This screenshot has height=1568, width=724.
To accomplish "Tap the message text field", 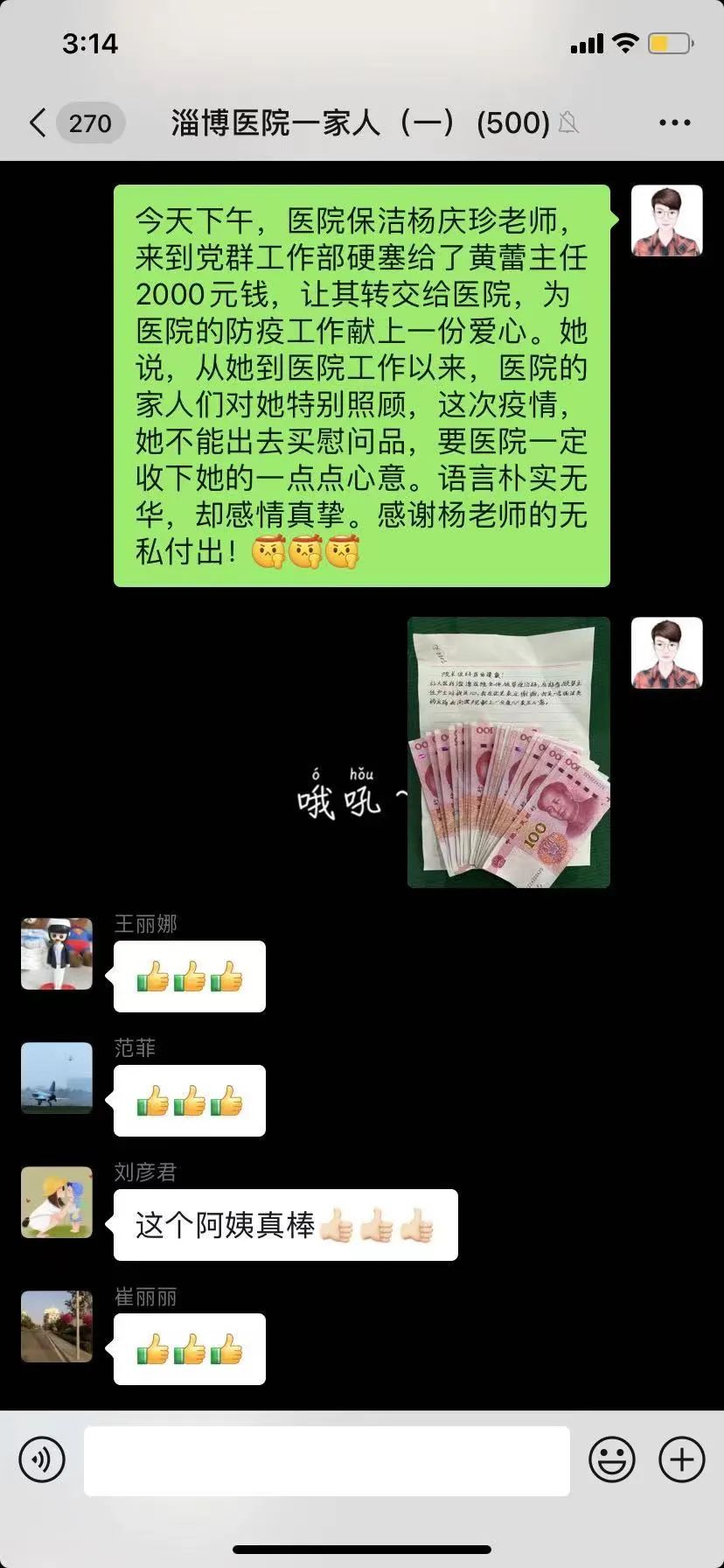I will click(326, 1460).
